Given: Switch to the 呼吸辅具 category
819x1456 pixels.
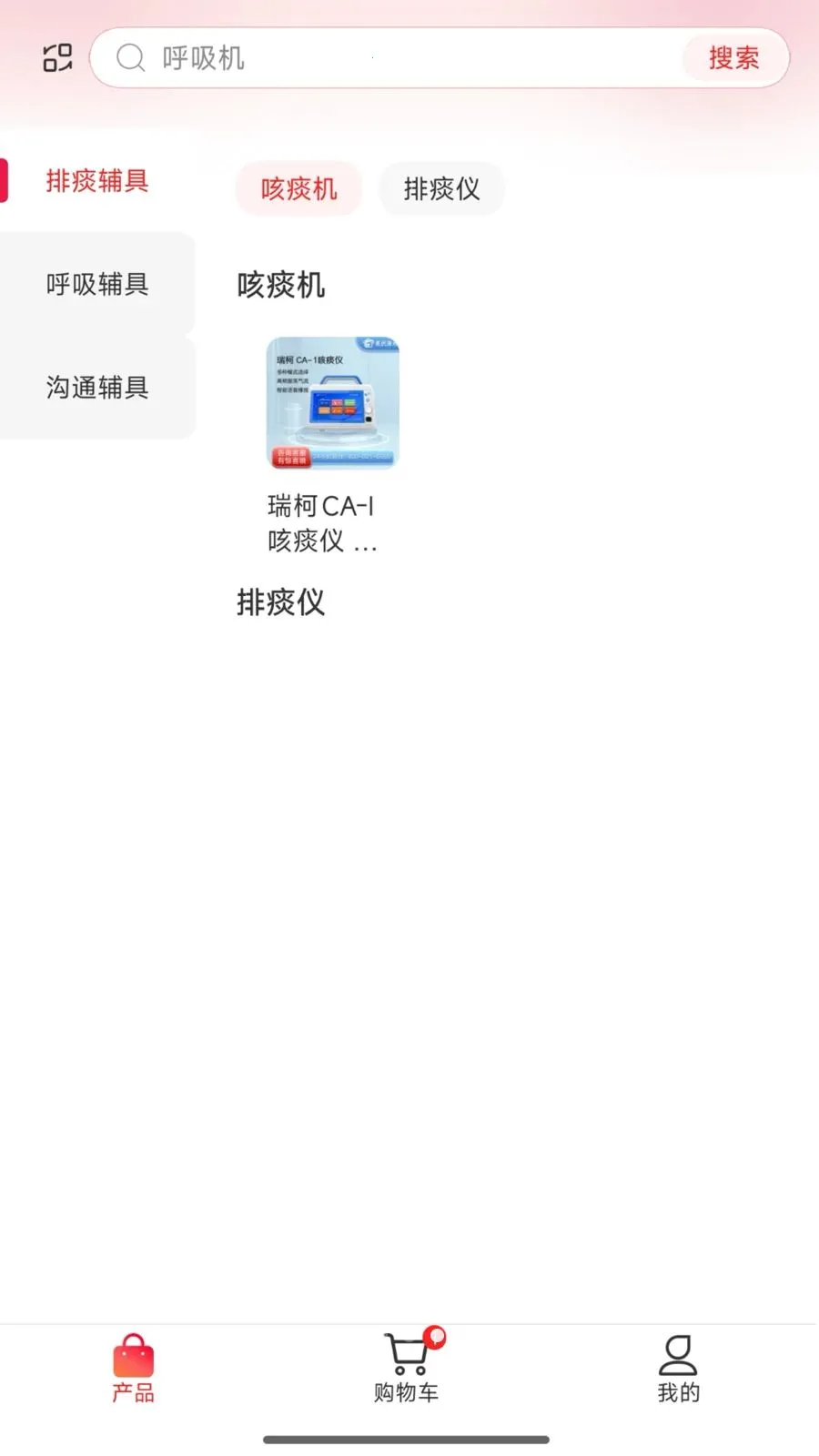Looking at the screenshot, I should click(x=97, y=285).
